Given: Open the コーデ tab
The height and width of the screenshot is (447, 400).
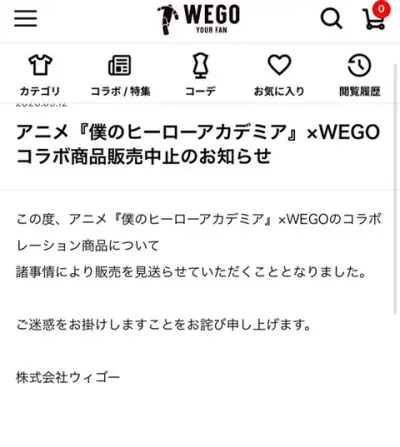Looking at the screenshot, I should [x=200, y=76].
